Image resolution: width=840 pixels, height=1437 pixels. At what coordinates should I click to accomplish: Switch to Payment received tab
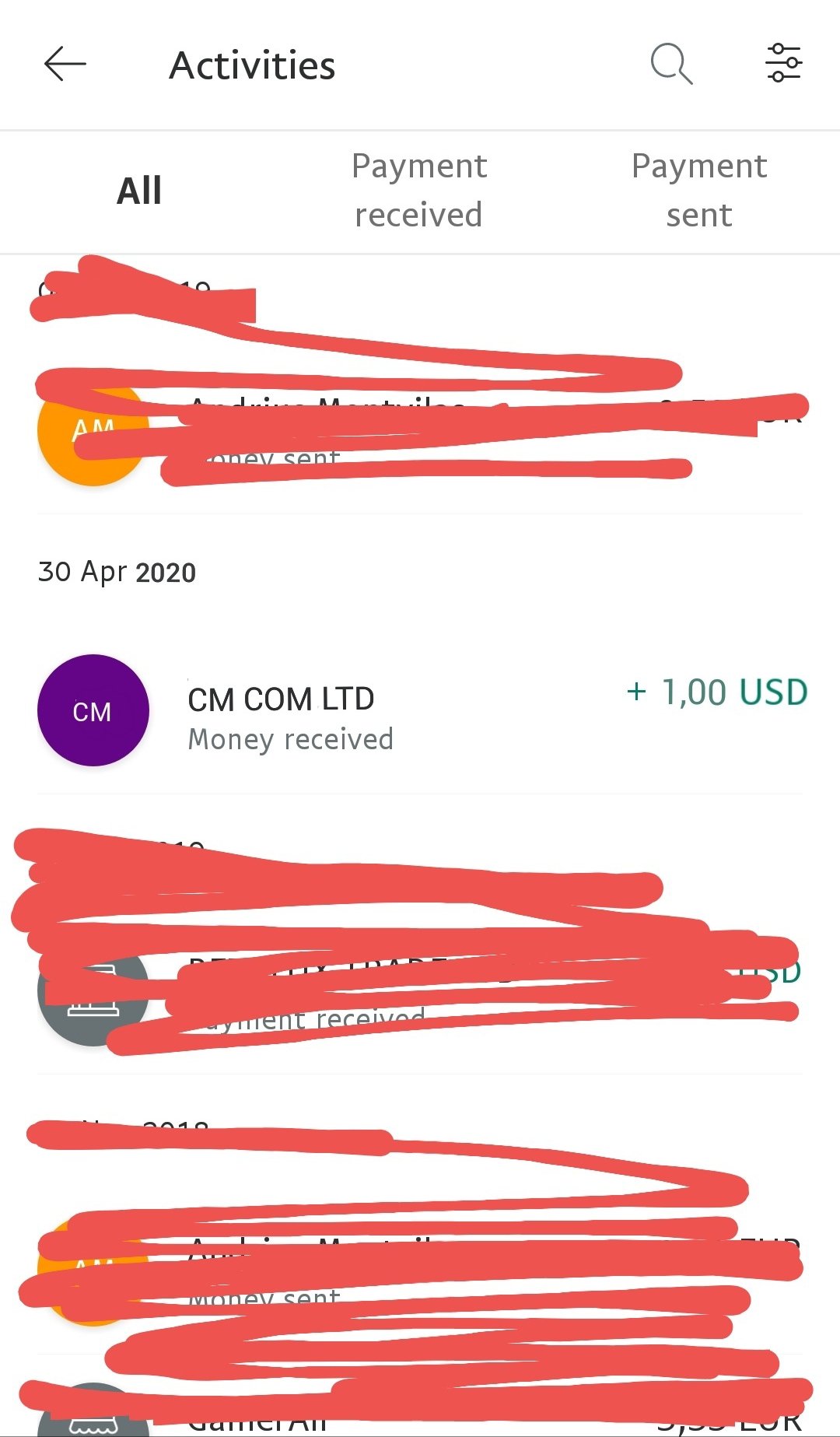(418, 191)
